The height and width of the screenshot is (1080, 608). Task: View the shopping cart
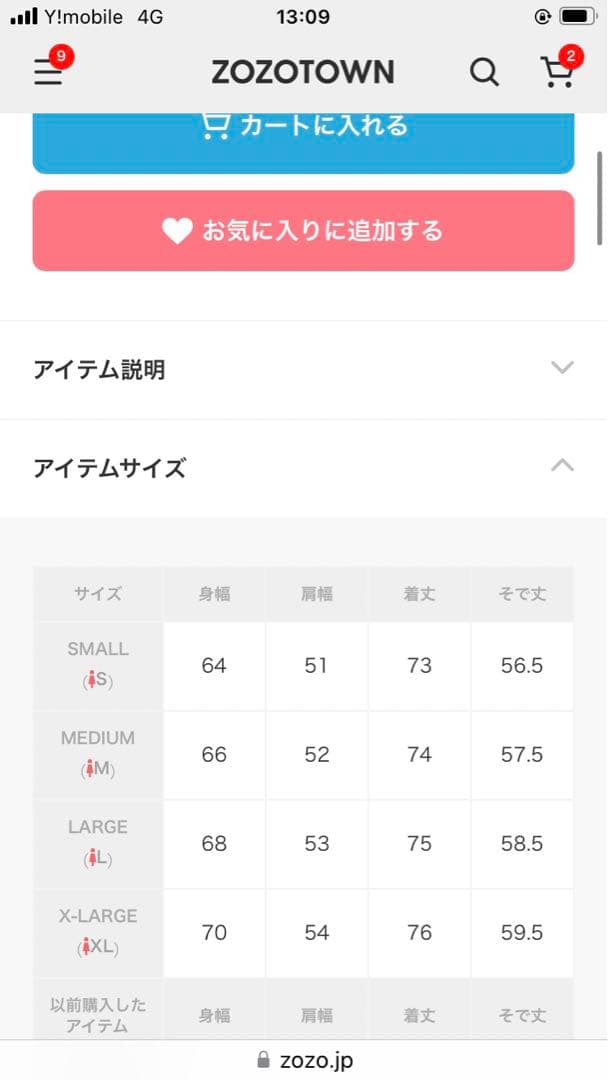558,72
